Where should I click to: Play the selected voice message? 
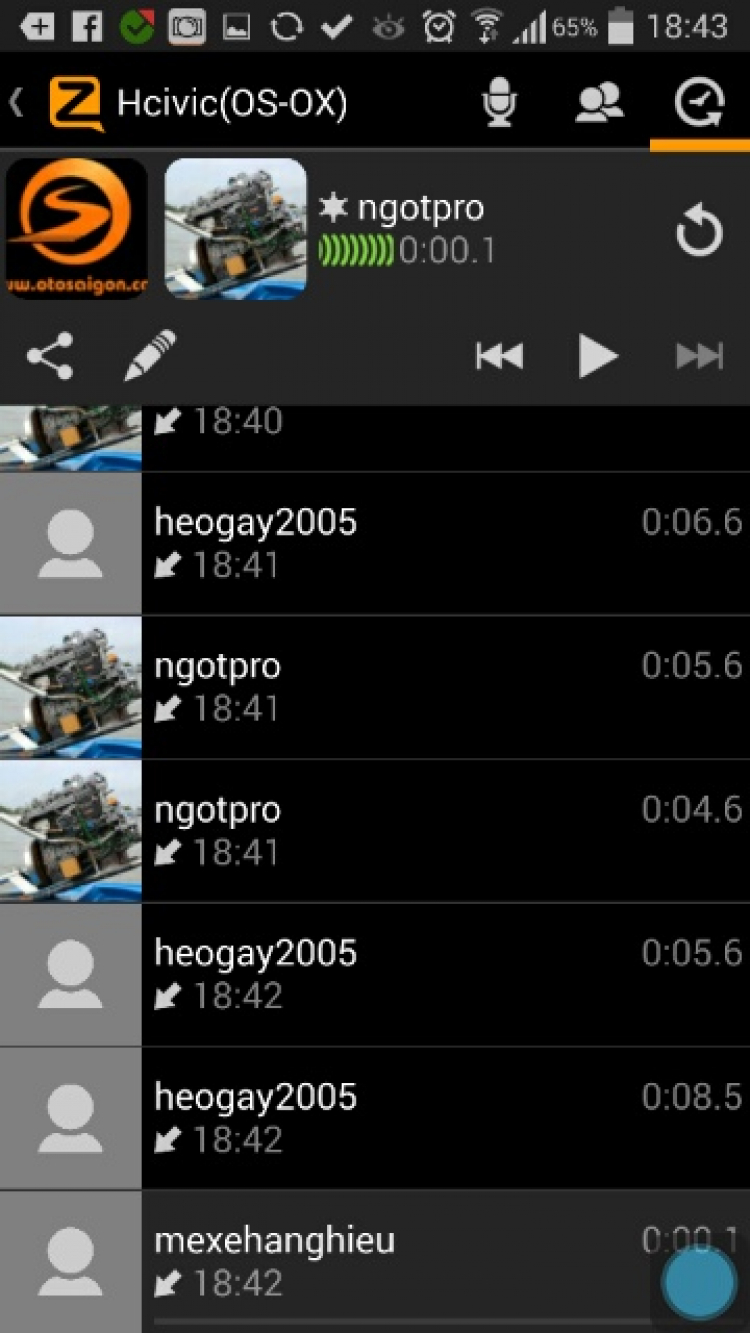(598, 356)
